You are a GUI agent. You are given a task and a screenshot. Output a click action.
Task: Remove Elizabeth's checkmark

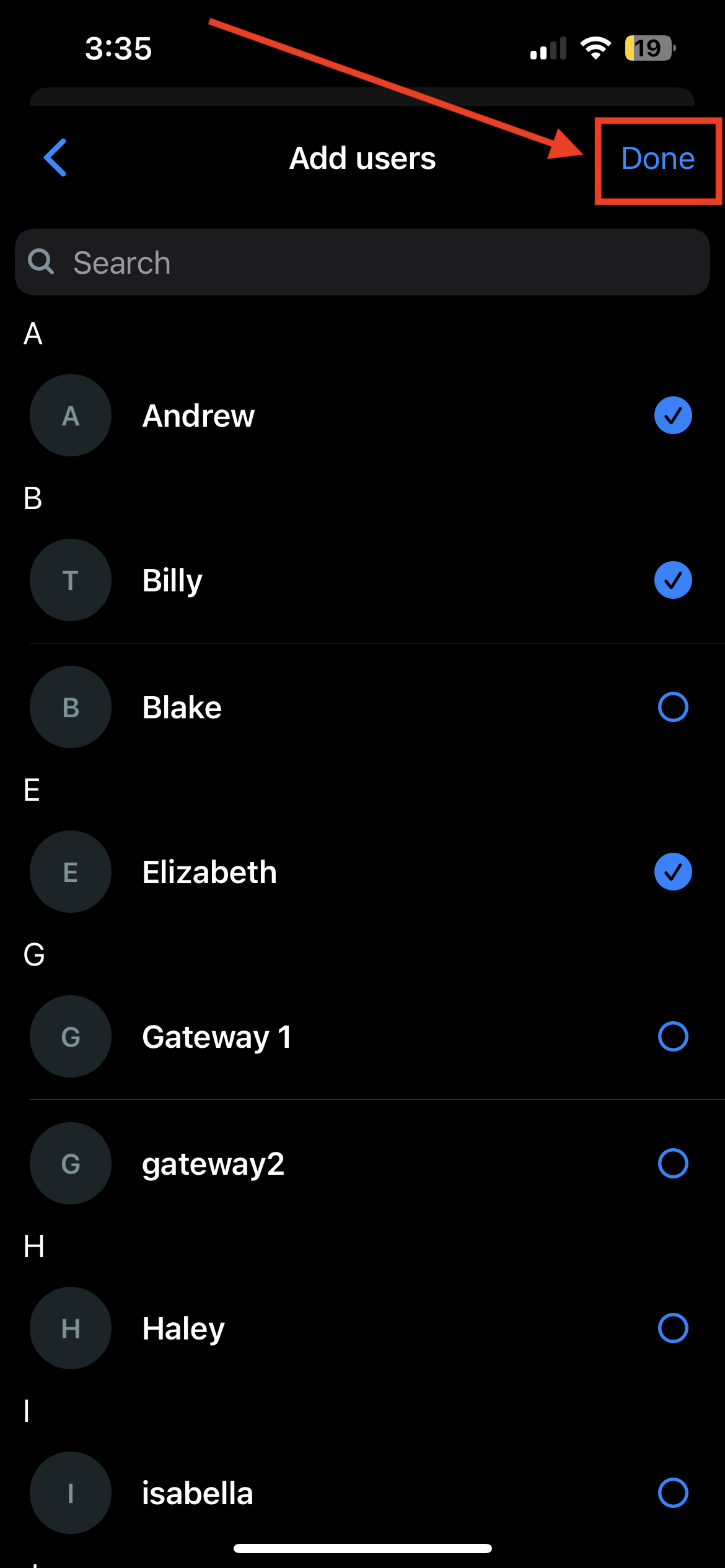tap(672, 872)
